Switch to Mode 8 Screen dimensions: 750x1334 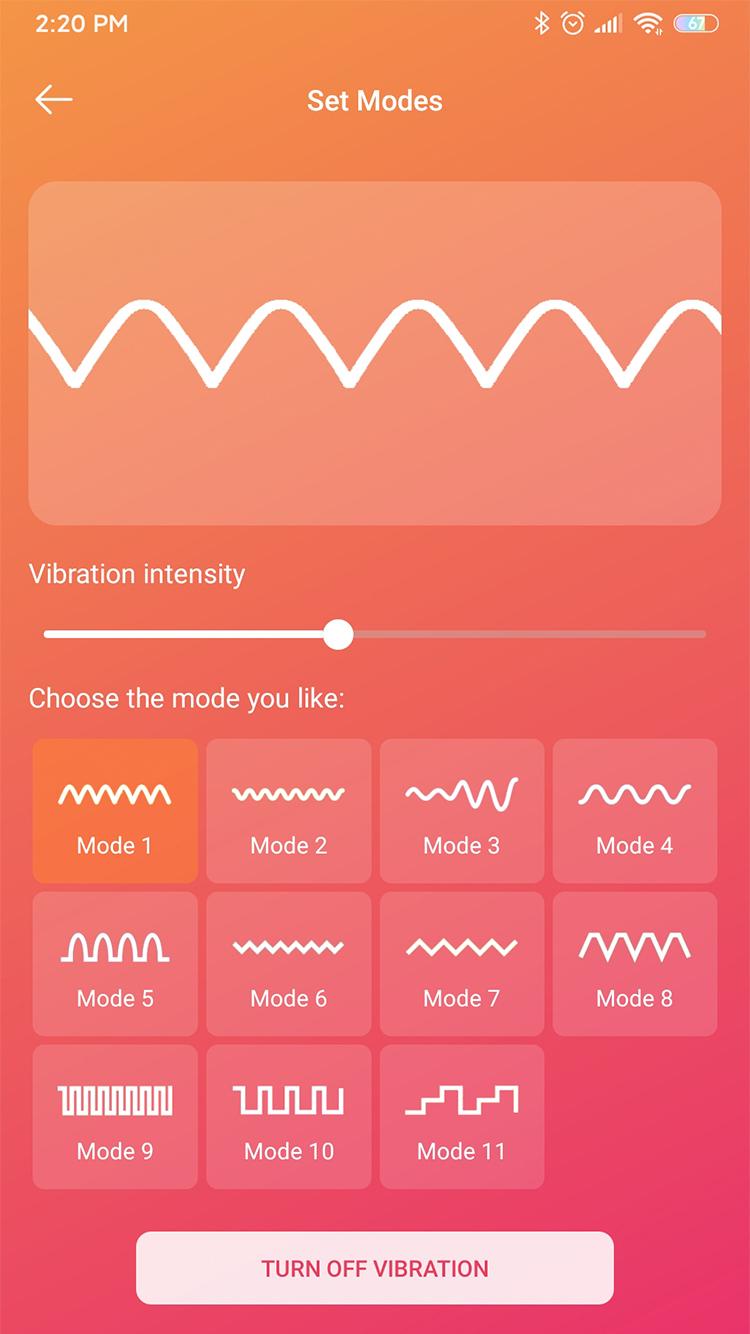click(634, 964)
